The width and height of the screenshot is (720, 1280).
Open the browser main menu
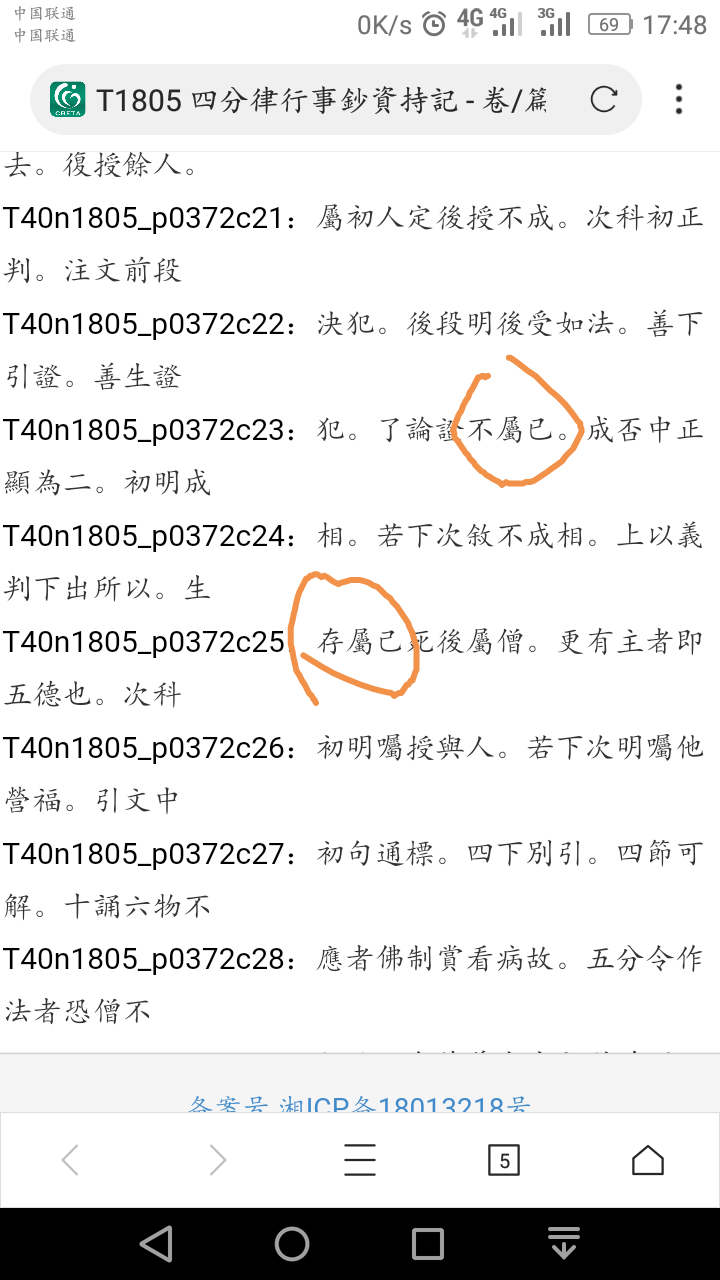(360, 1160)
